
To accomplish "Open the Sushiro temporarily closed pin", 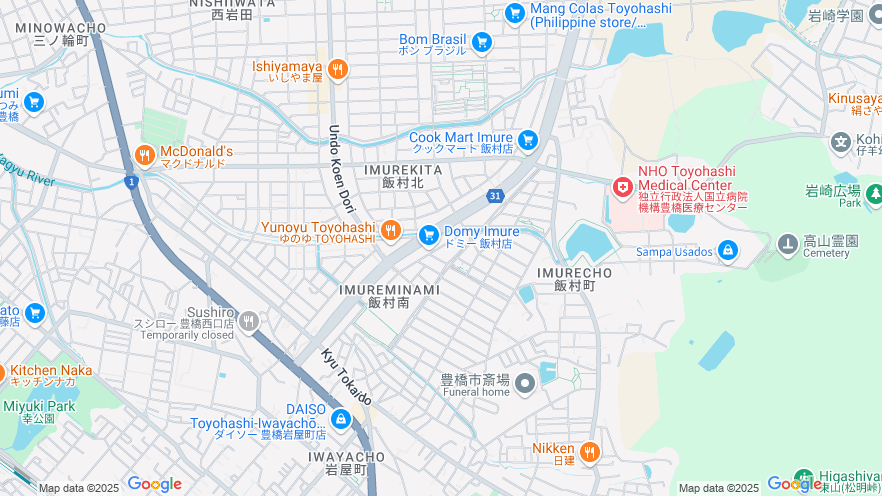I will tap(249, 322).
